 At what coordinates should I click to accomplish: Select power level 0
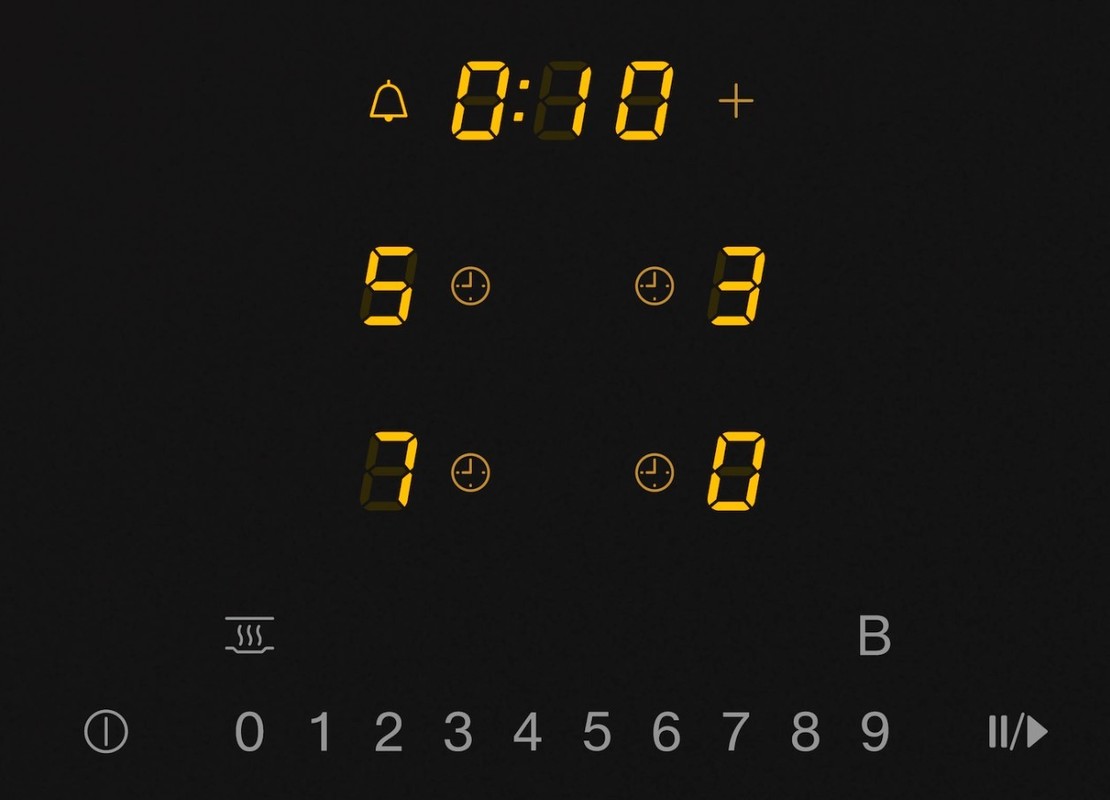pyautogui.click(x=249, y=733)
